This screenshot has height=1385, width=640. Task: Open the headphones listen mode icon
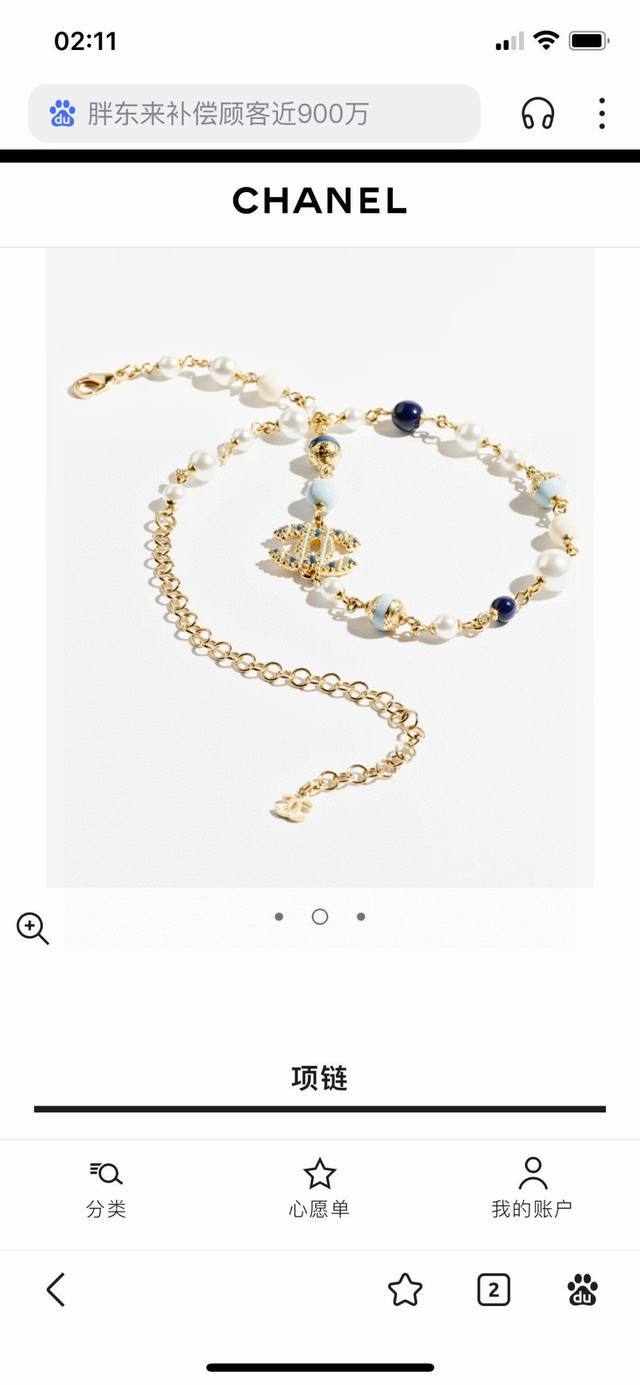click(x=538, y=114)
